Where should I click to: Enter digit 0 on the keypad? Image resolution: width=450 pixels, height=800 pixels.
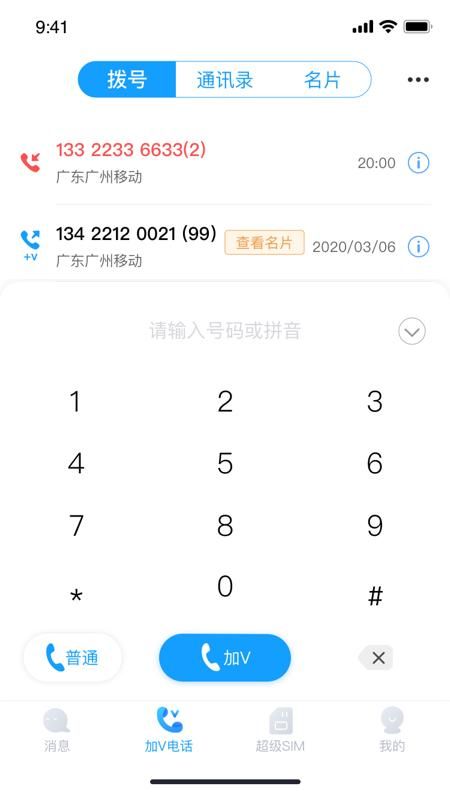(x=225, y=586)
